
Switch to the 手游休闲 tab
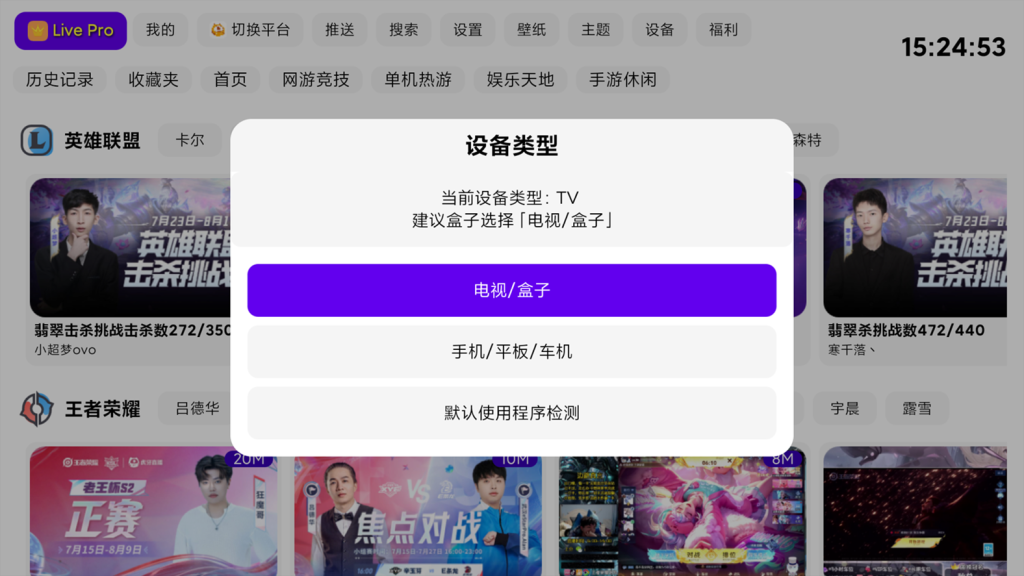coord(623,80)
